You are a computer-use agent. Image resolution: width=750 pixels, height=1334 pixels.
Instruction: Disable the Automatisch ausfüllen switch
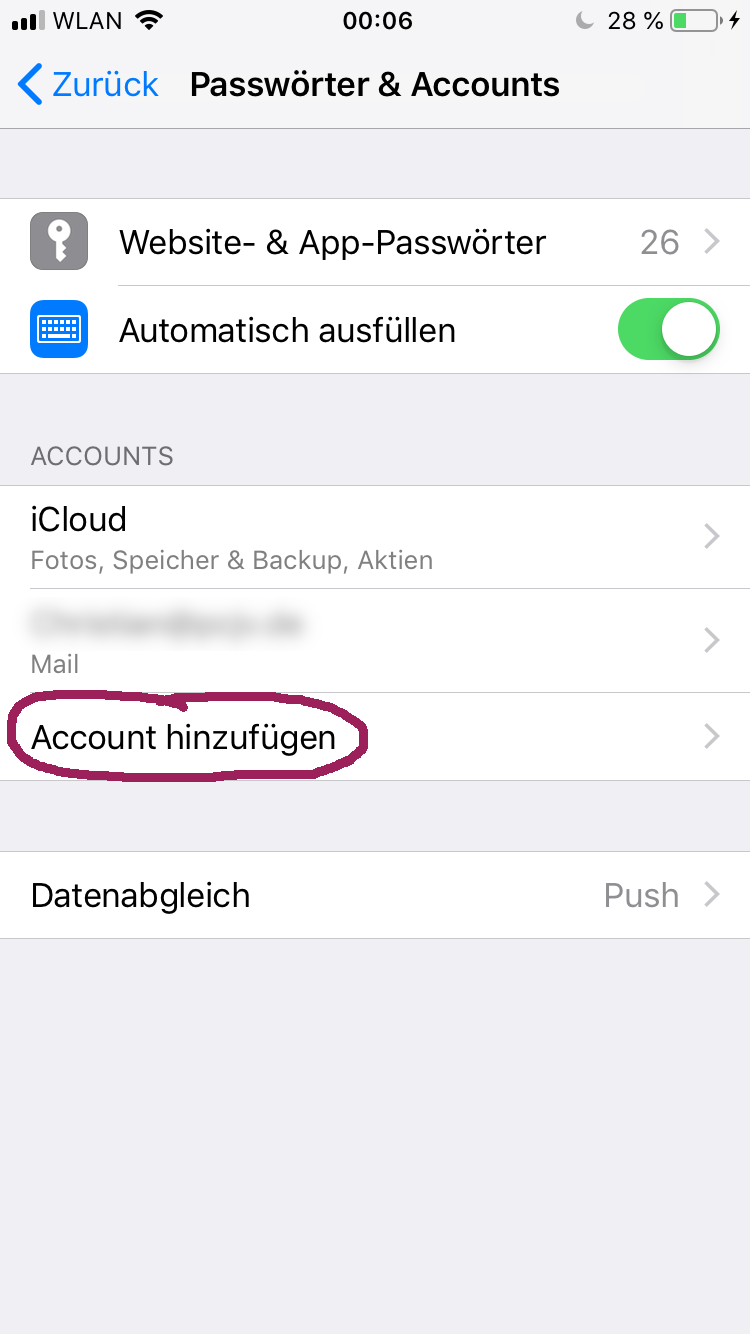pos(669,329)
